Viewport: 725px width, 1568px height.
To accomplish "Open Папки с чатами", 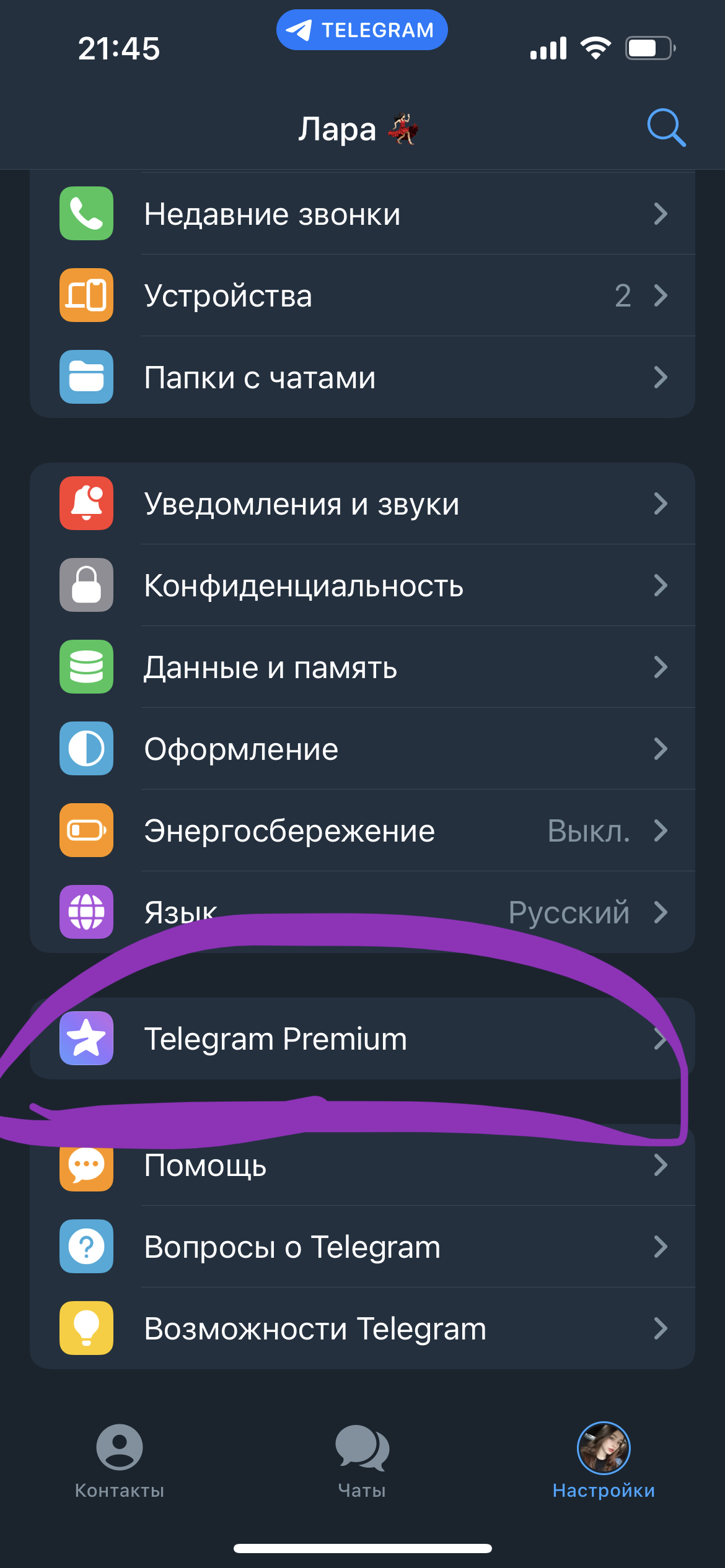I will 362,378.
